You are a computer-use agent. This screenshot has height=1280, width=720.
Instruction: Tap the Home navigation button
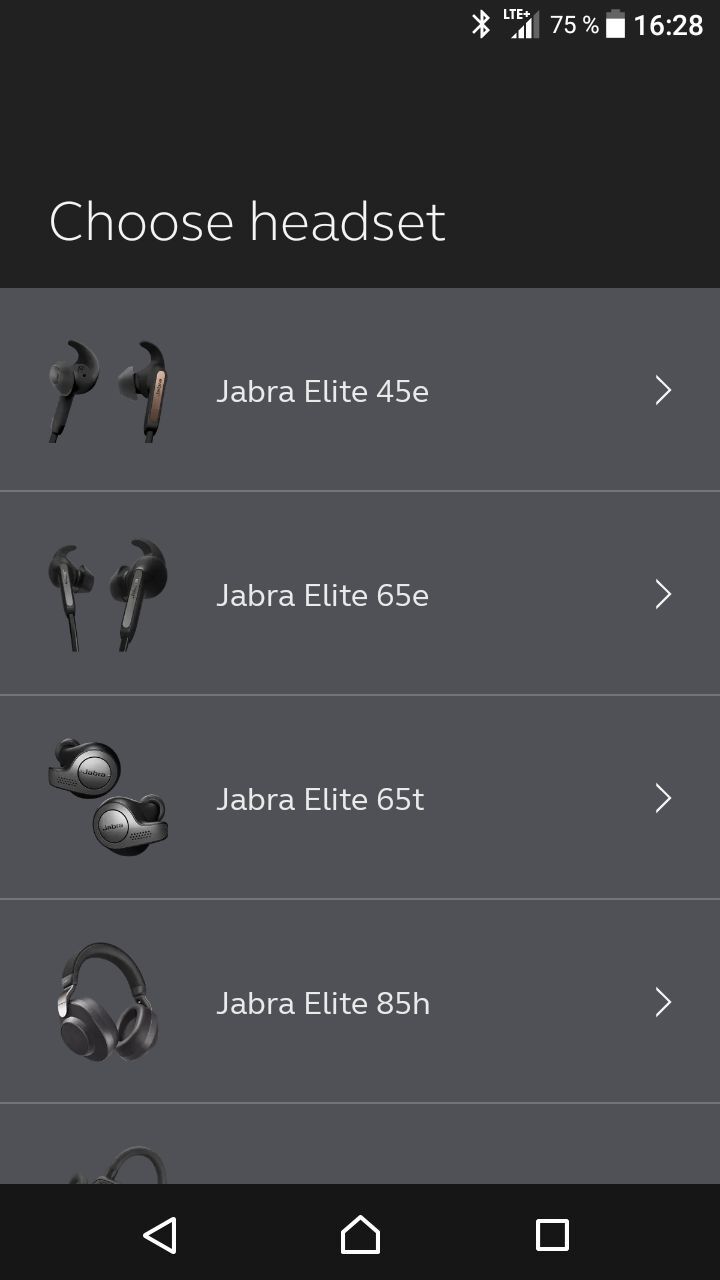pos(360,1236)
